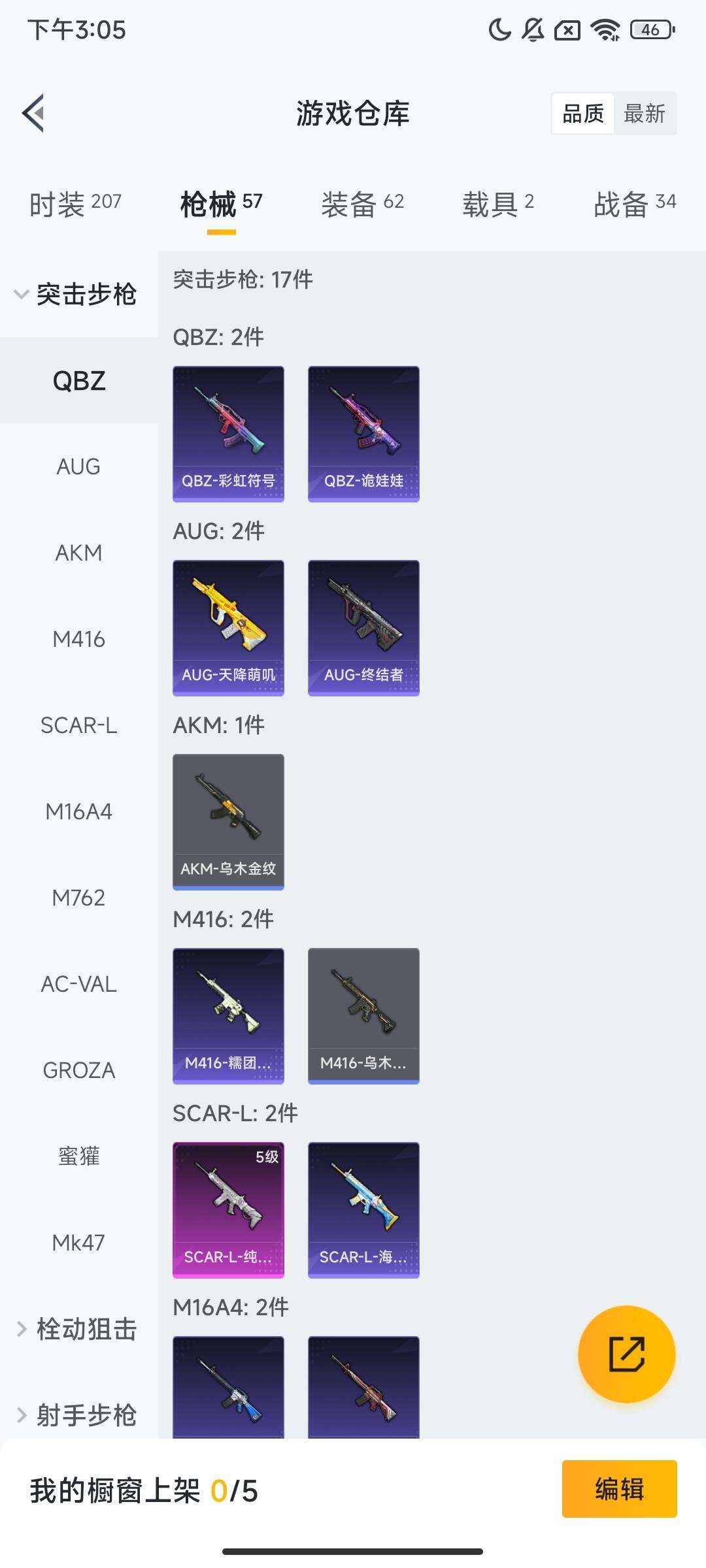Select GROZA in the side list
This screenshot has height=1568, width=706.
[78, 1070]
